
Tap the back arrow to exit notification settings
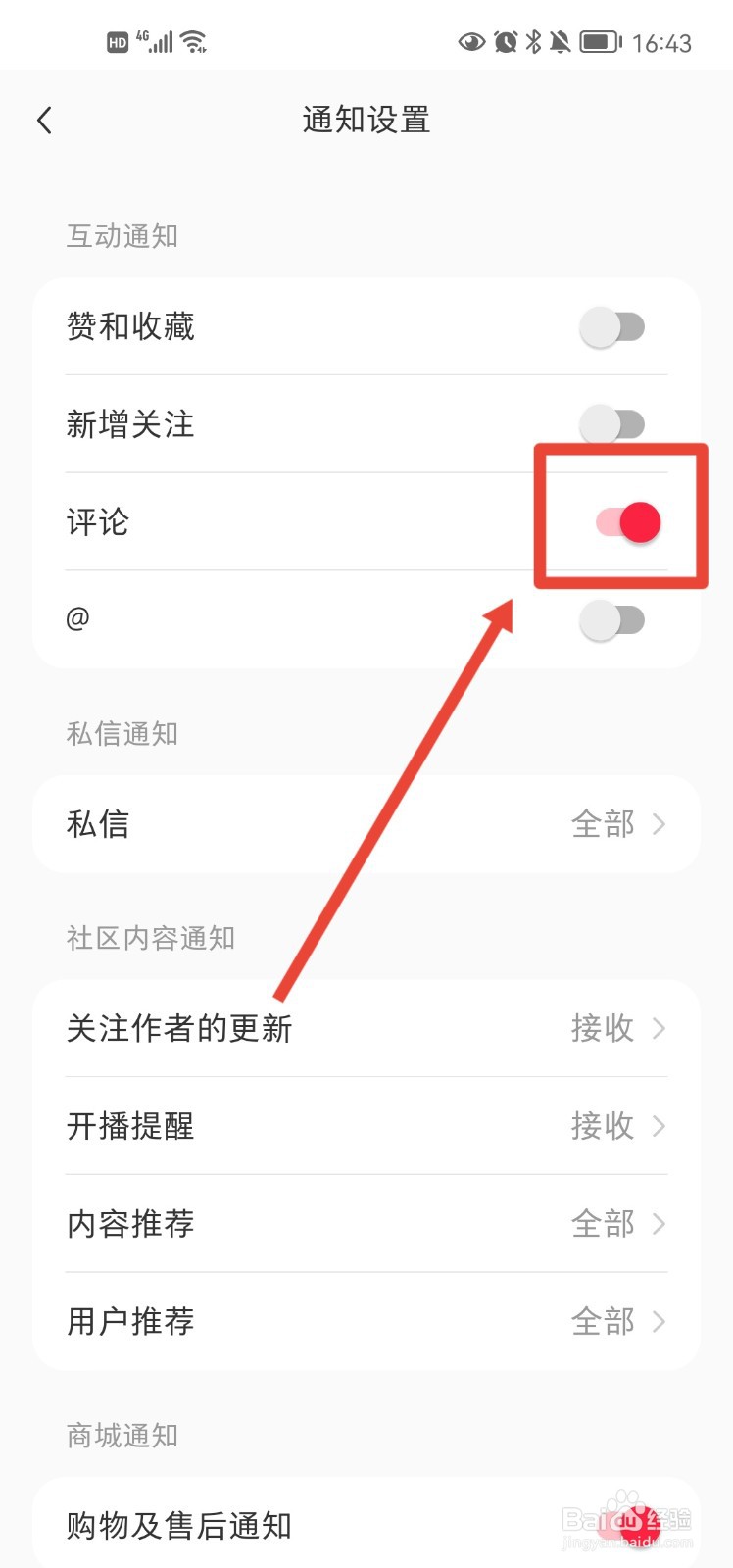(x=44, y=120)
